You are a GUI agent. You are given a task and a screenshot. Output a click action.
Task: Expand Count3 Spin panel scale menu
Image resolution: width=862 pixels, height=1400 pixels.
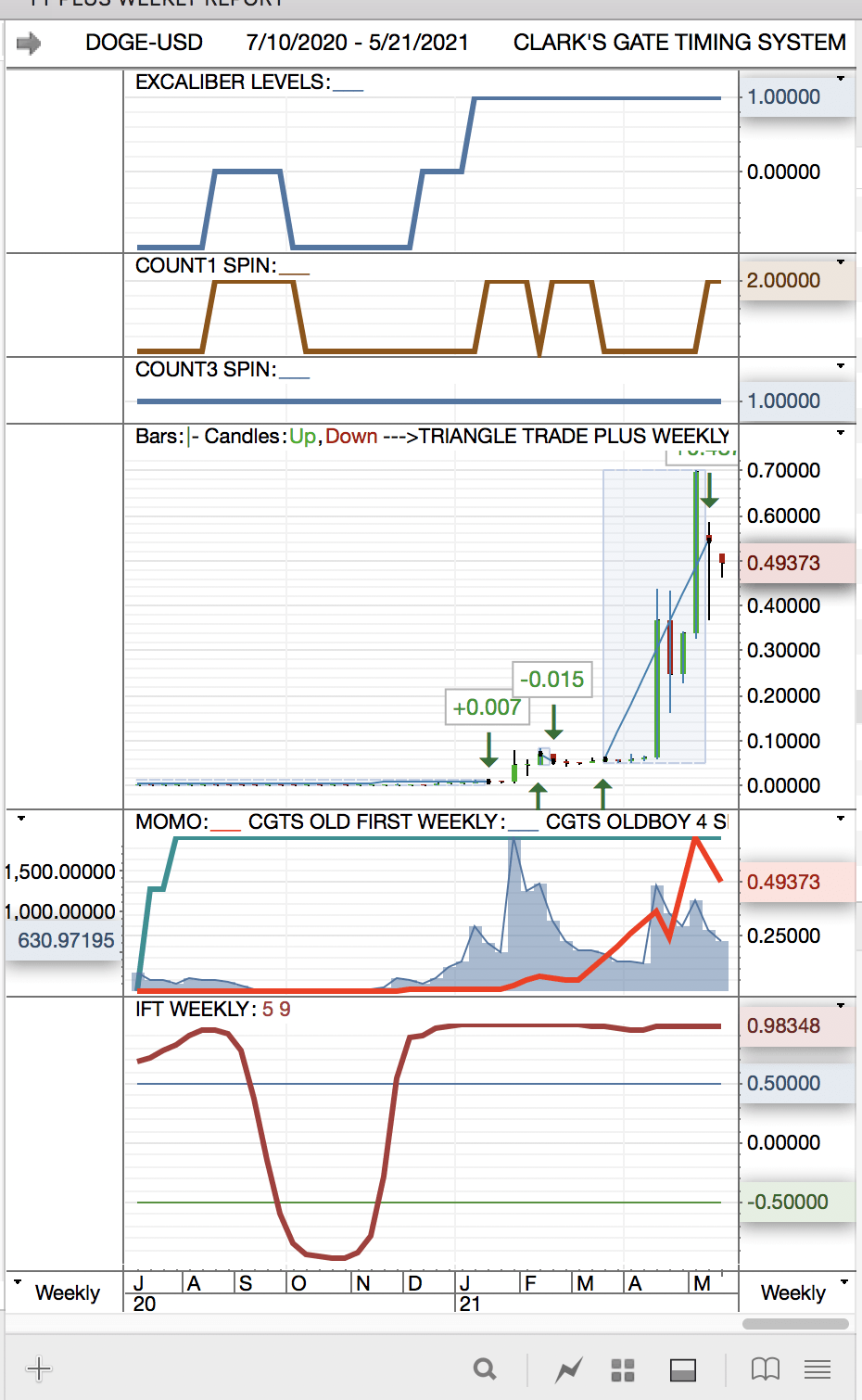click(x=841, y=366)
